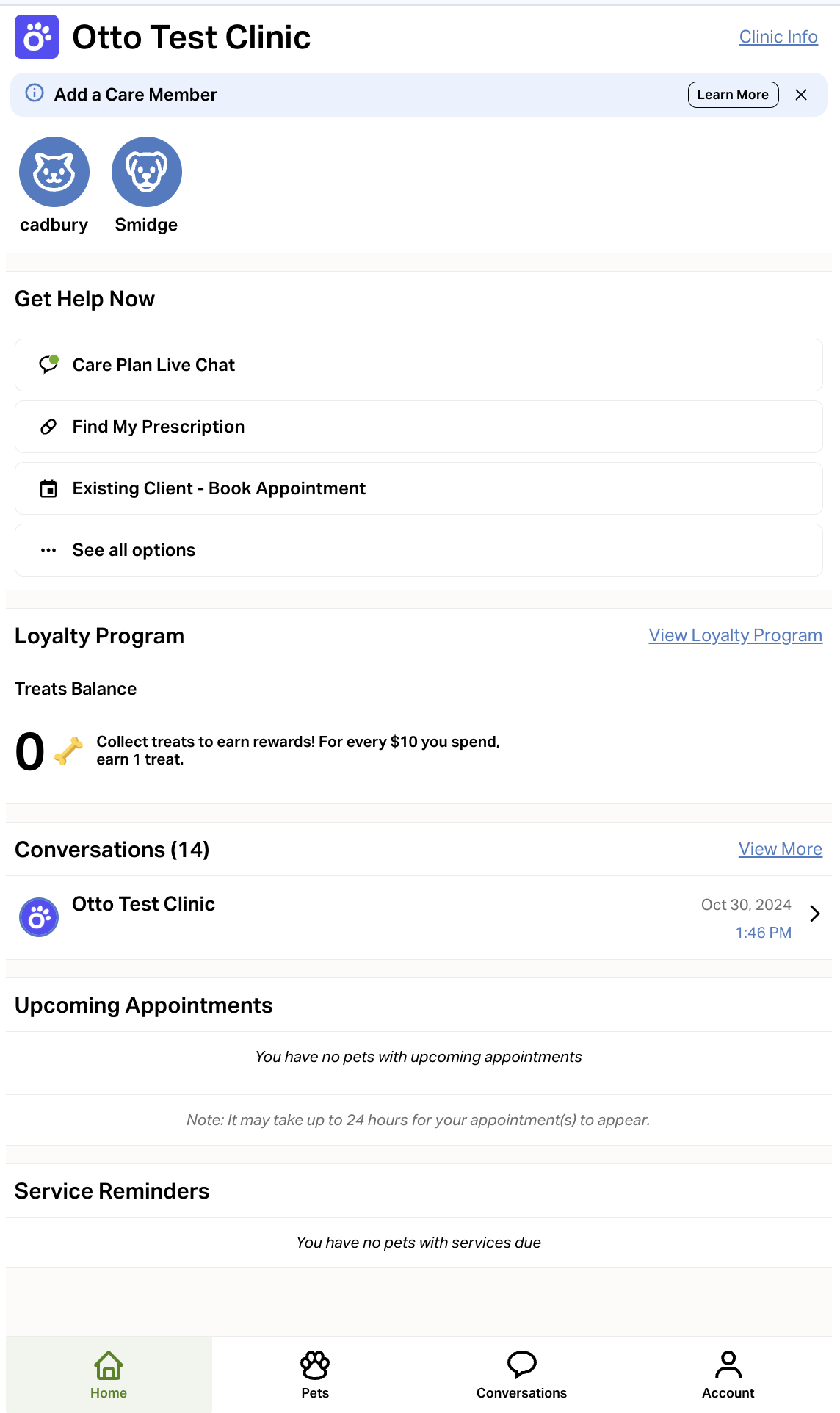Image resolution: width=840 pixels, height=1413 pixels.
Task: Dismiss the Add a Care Member banner
Action: pos(800,94)
